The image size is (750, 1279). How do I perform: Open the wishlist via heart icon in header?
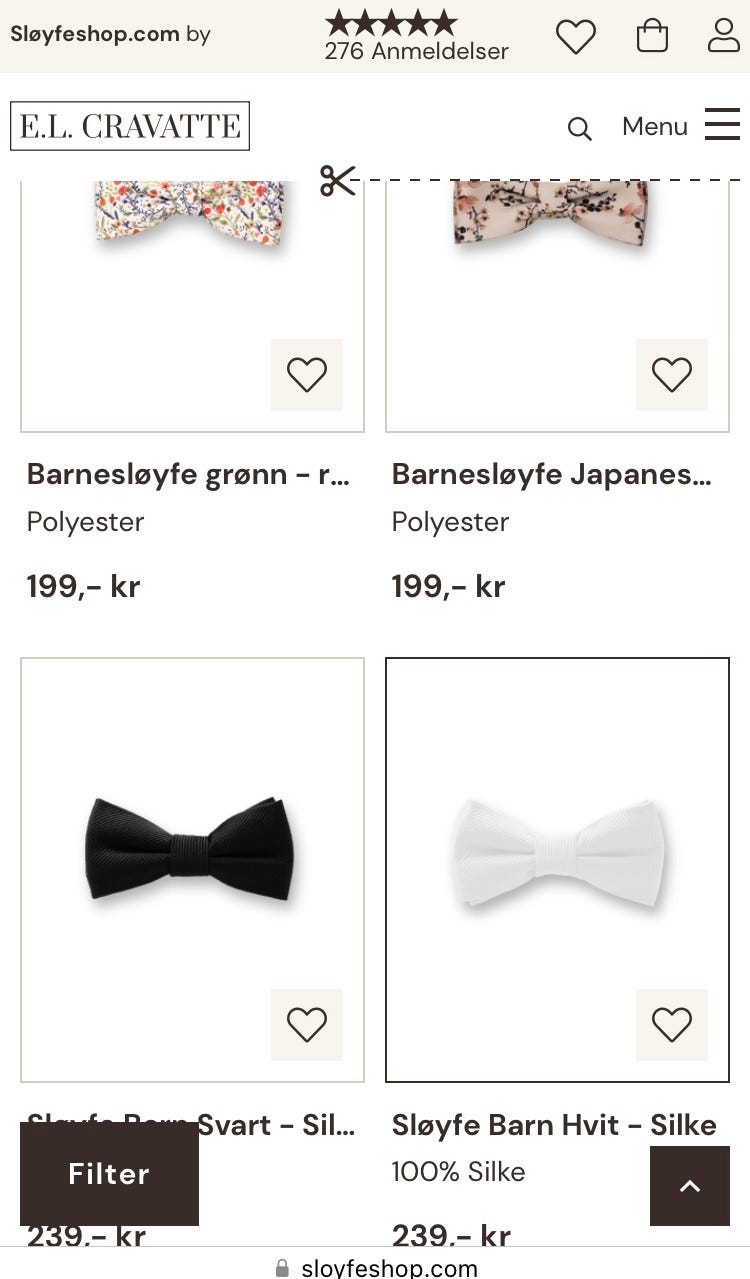click(x=576, y=36)
